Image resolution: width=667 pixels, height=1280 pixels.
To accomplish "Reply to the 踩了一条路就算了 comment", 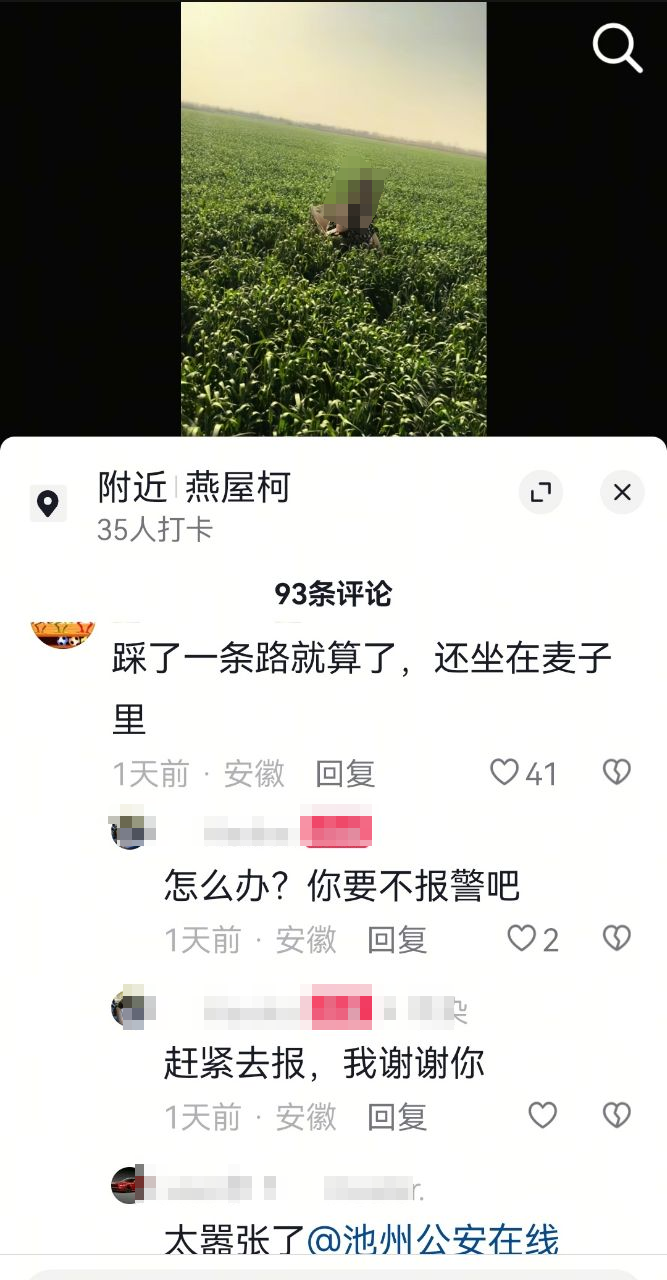I will point(345,774).
